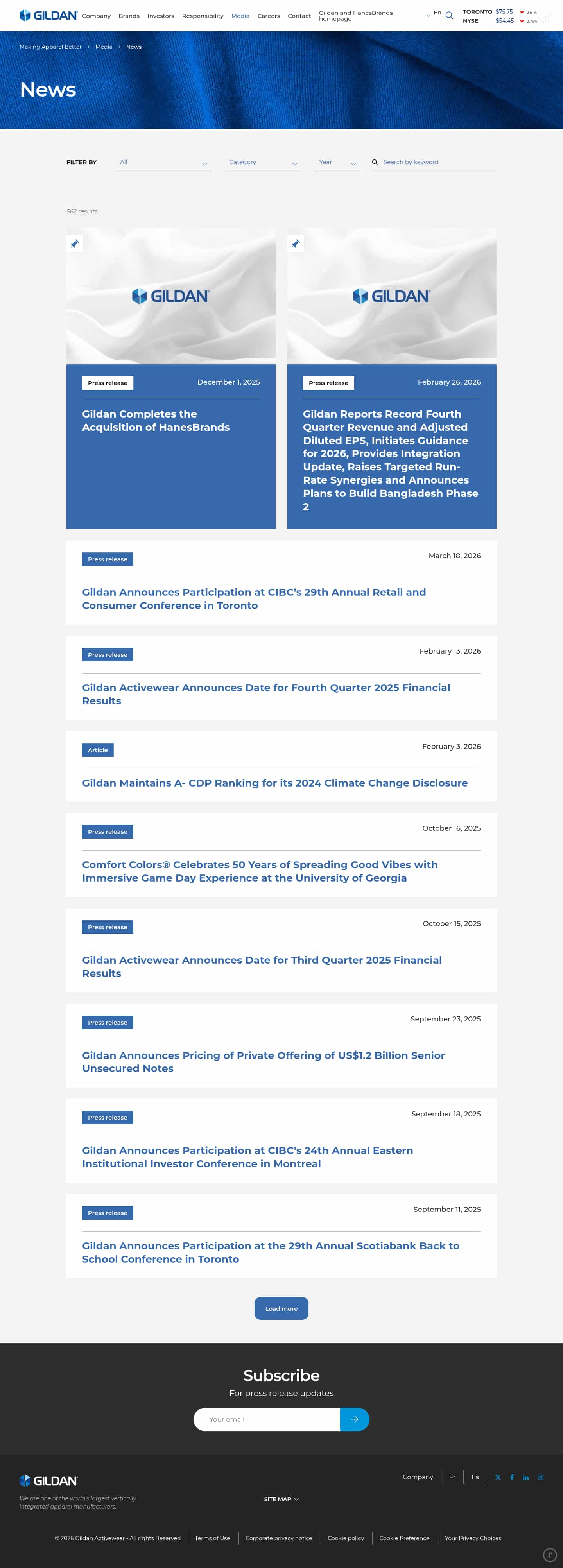Open the CIBC 29th Annual Retail Conference release
This screenshot has width=563, height=1568.
[x=254, y=599]
